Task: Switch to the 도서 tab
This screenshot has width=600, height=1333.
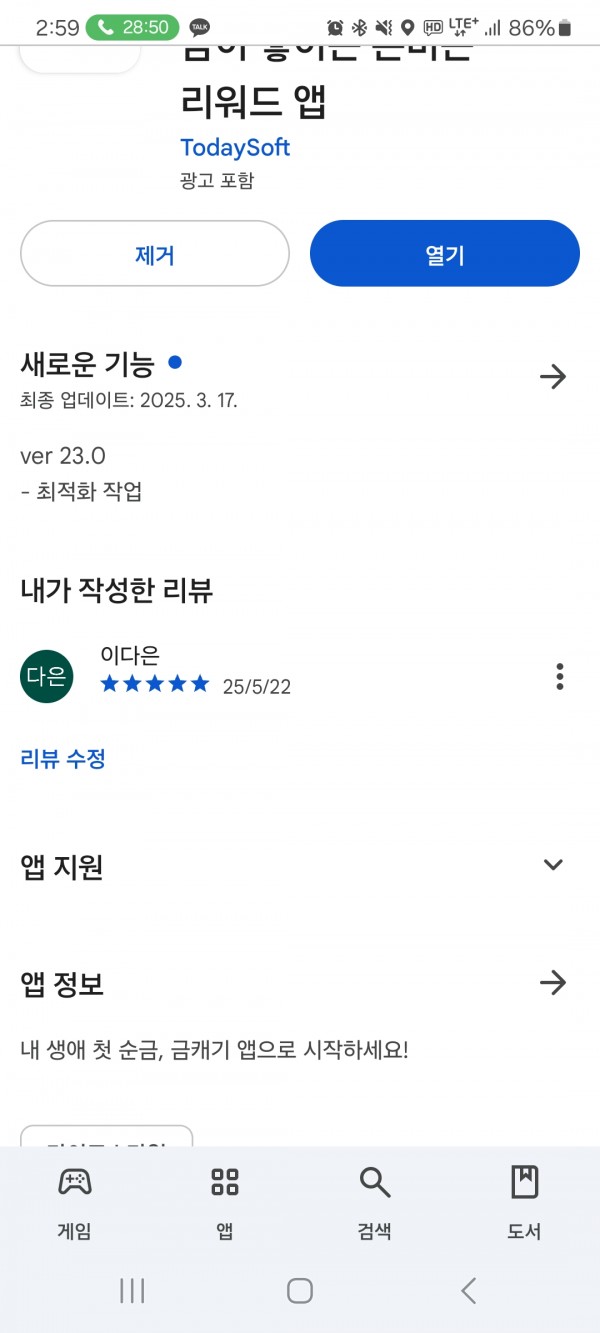Action: click(525, 1203)
